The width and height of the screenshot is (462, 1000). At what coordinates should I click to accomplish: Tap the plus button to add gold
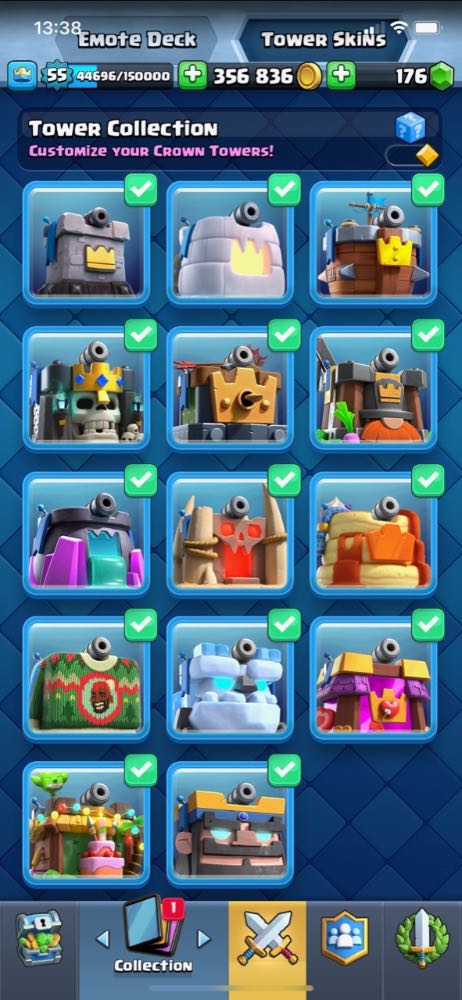click(x=192, y=77)
